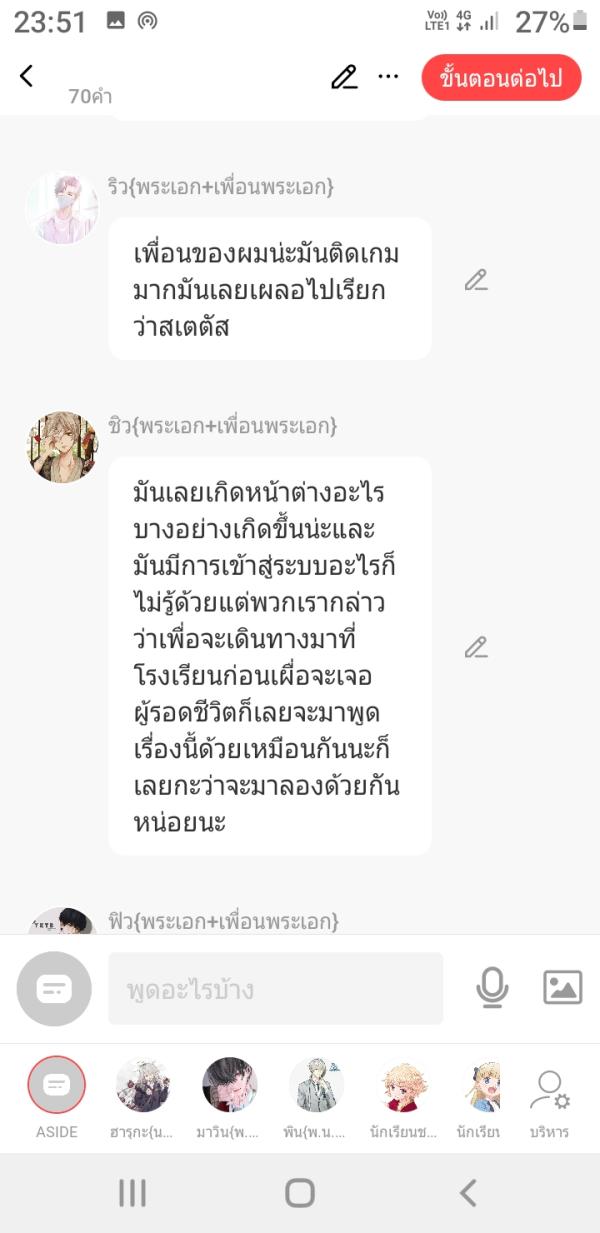Screen dimensions: 600x1233
Task: Record a voice message with microphone
Action: [x=491, y=988]
